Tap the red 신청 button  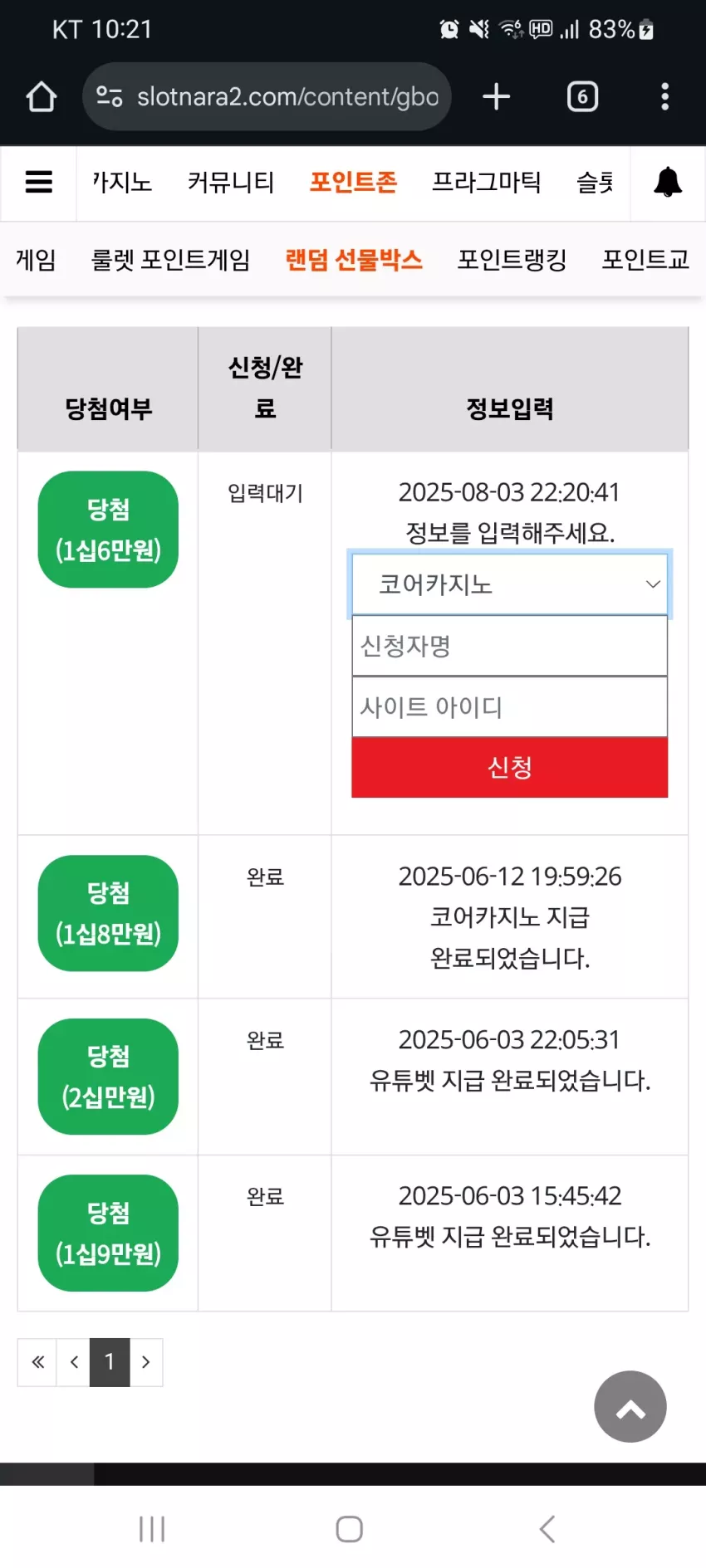510,768
